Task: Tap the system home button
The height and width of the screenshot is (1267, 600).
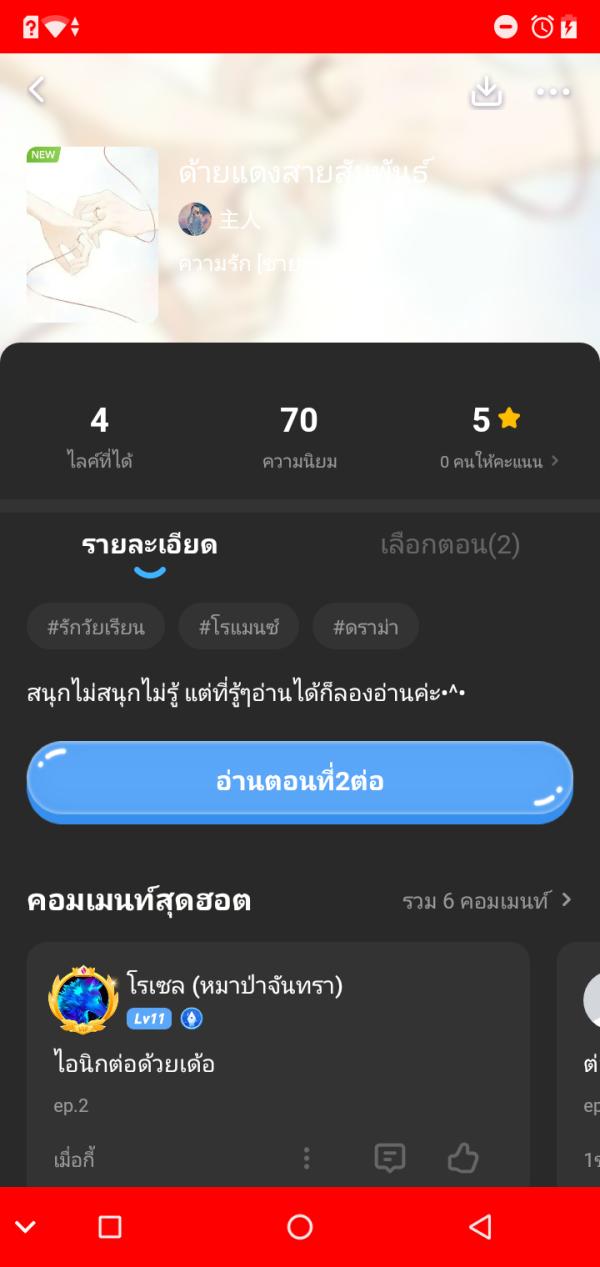Action: 300,1227
